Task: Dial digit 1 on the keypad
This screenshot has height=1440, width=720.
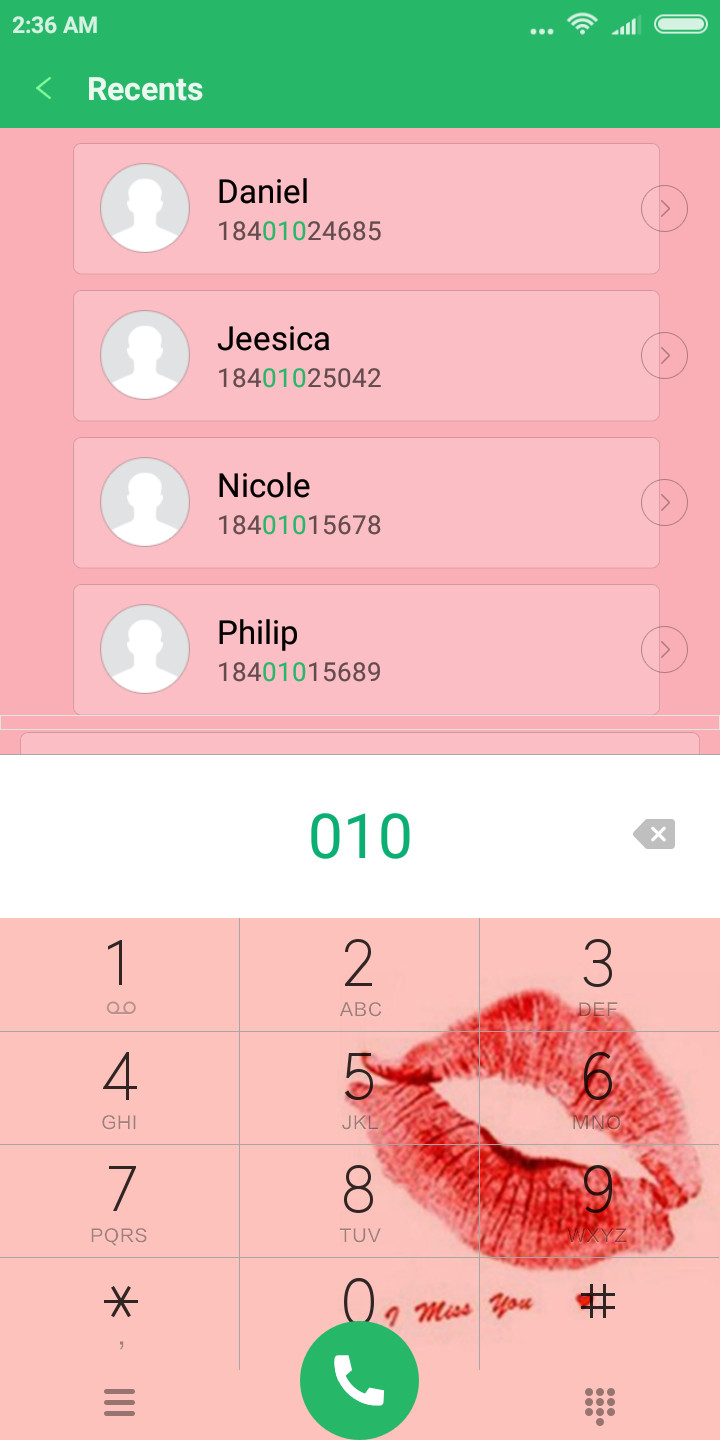Action: [x=120, y=975]
